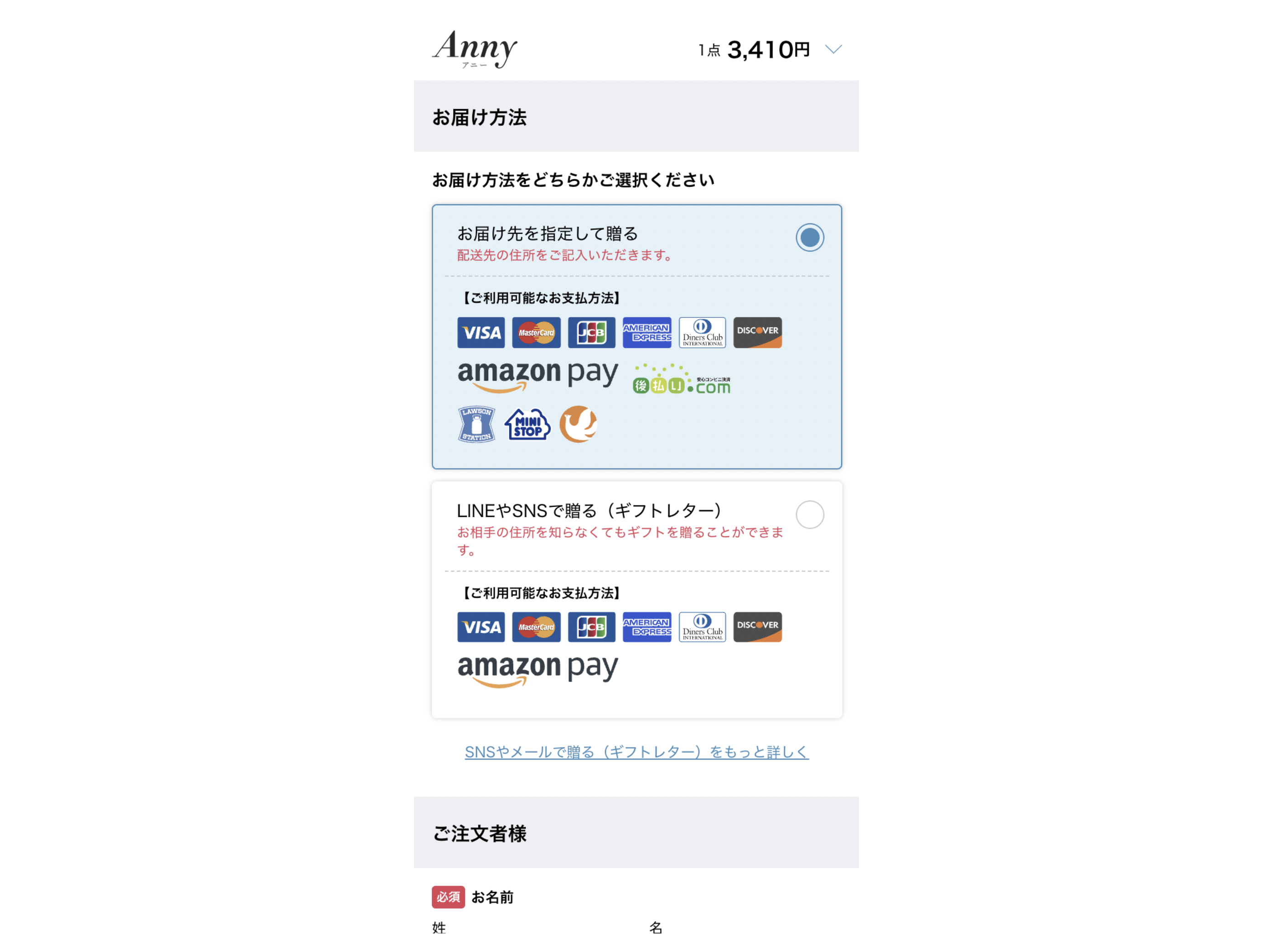The image size is (1272, 952).
Task: Expand the order summary chevron
Action: click(832, 50)
